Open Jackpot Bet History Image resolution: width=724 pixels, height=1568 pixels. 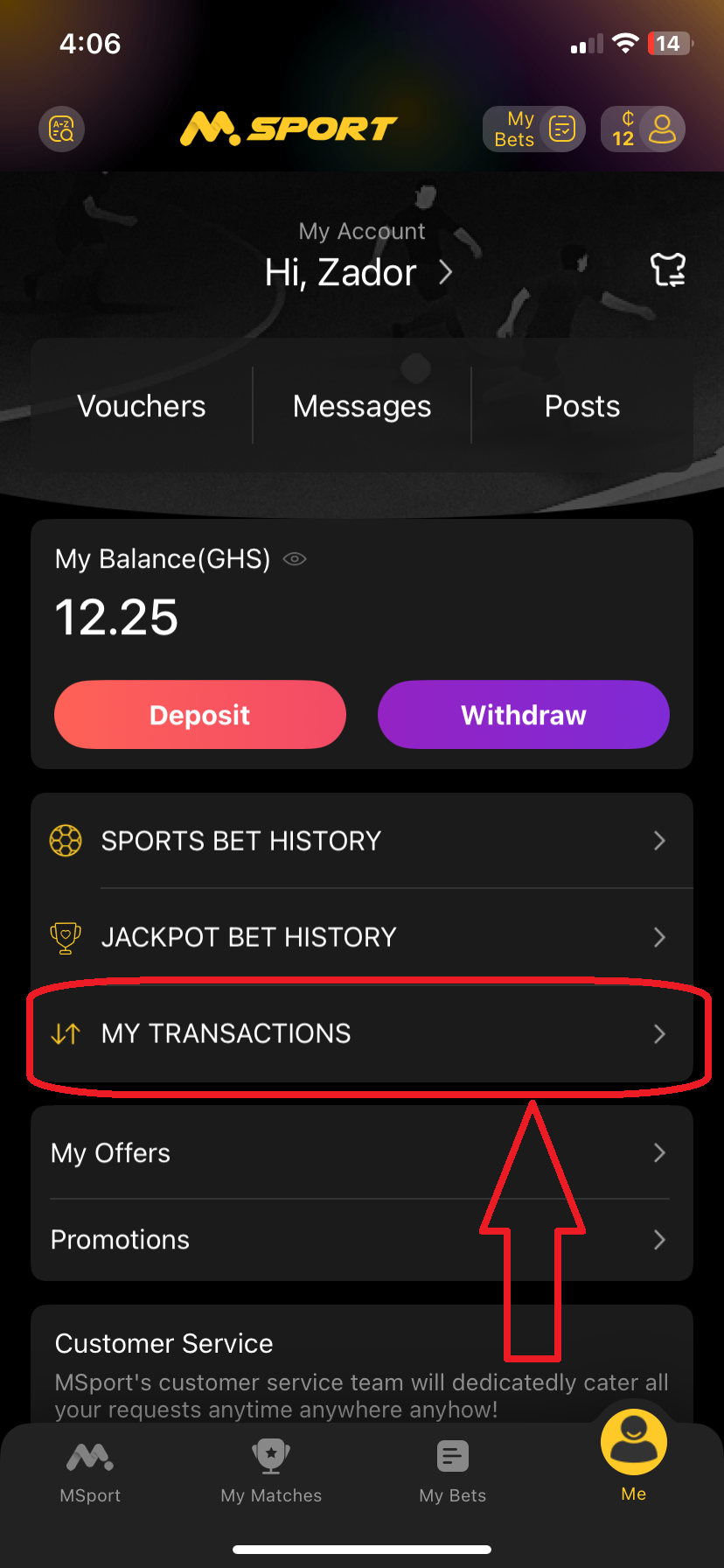coord(362,937)
